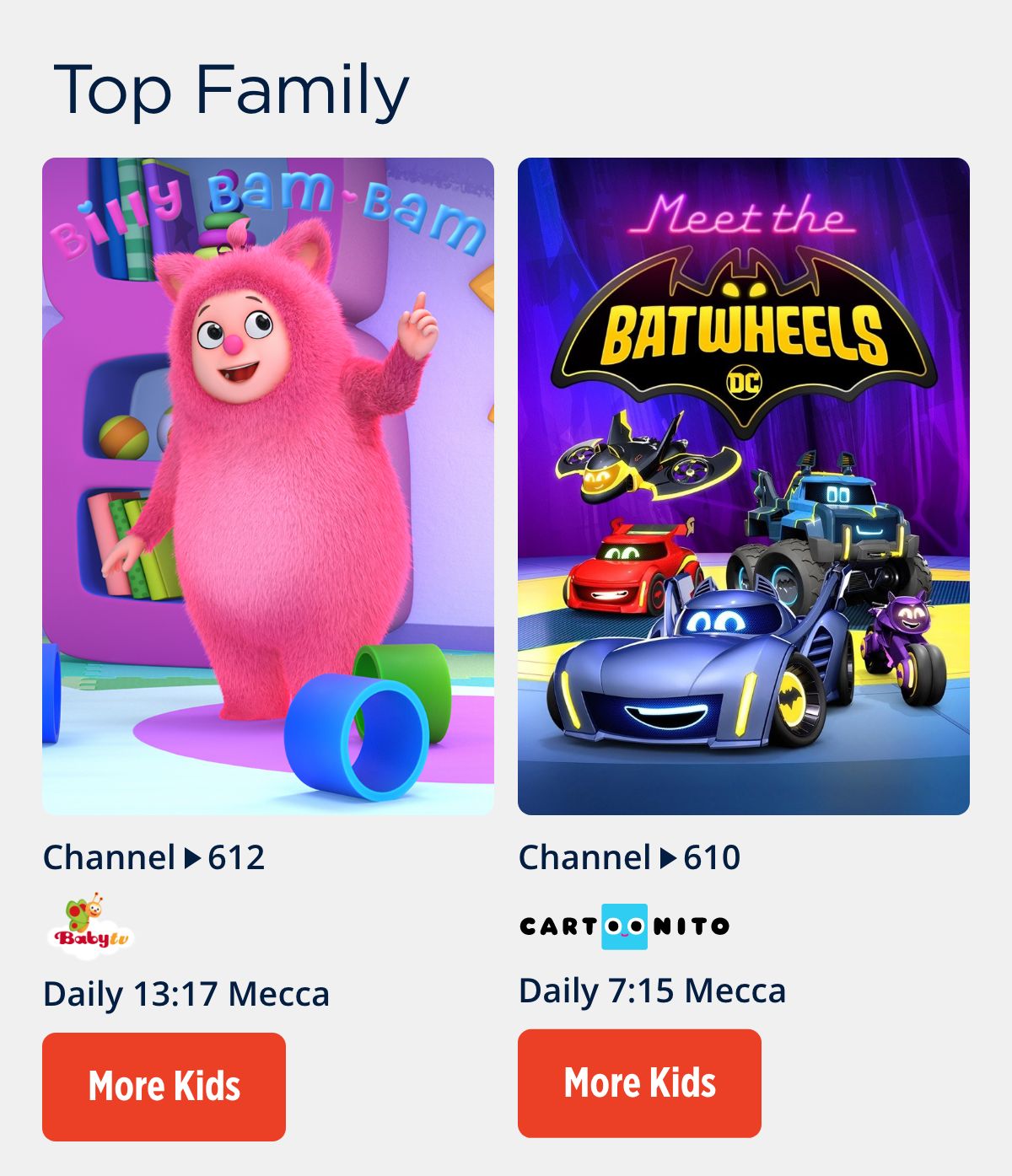This screenshot has height=1176, width=1012.
Task: Tap More Kids under Cartoonito channel 610
Action: (x=639, y=1082)
